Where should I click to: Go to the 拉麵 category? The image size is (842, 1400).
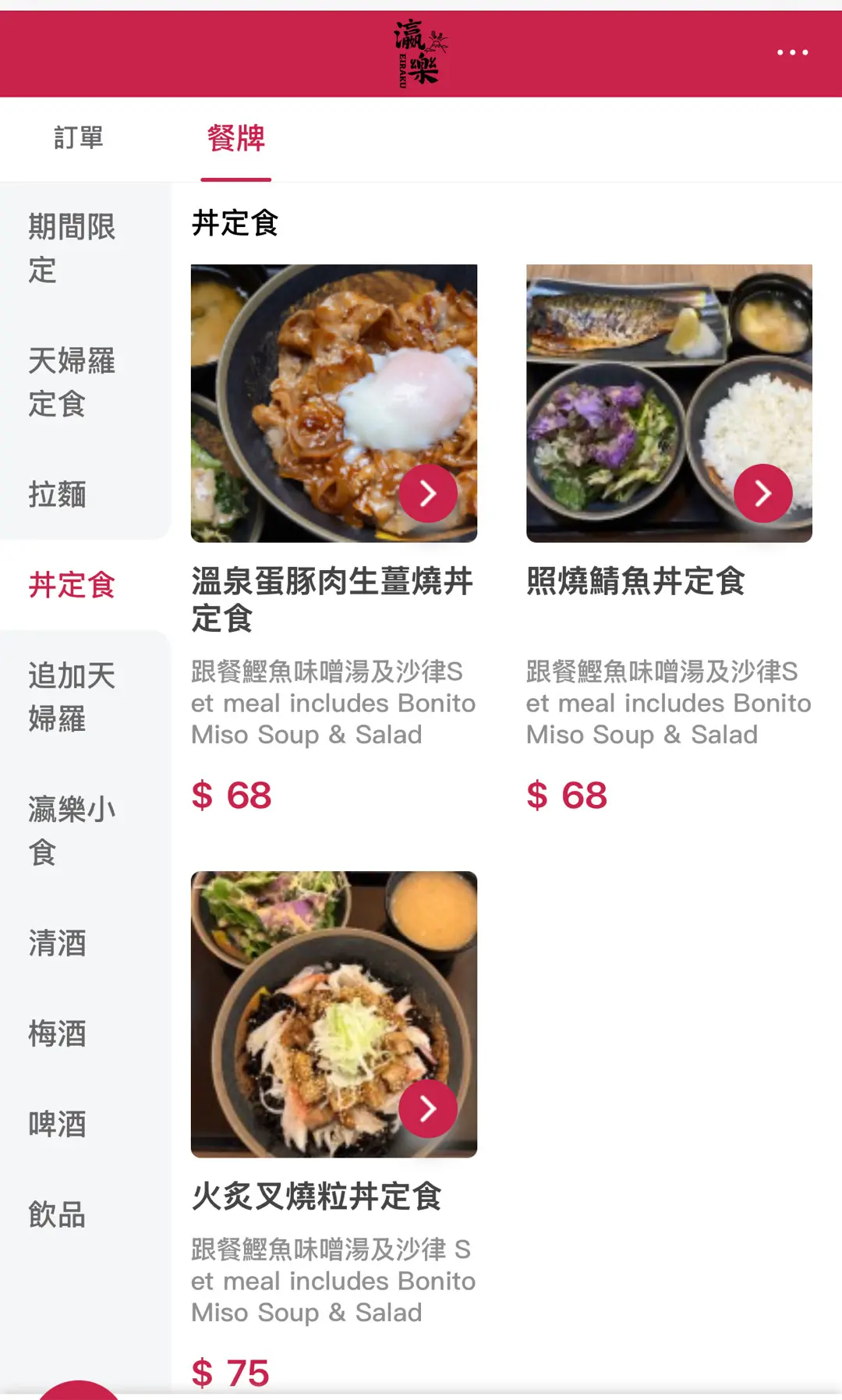pos(58,494)
